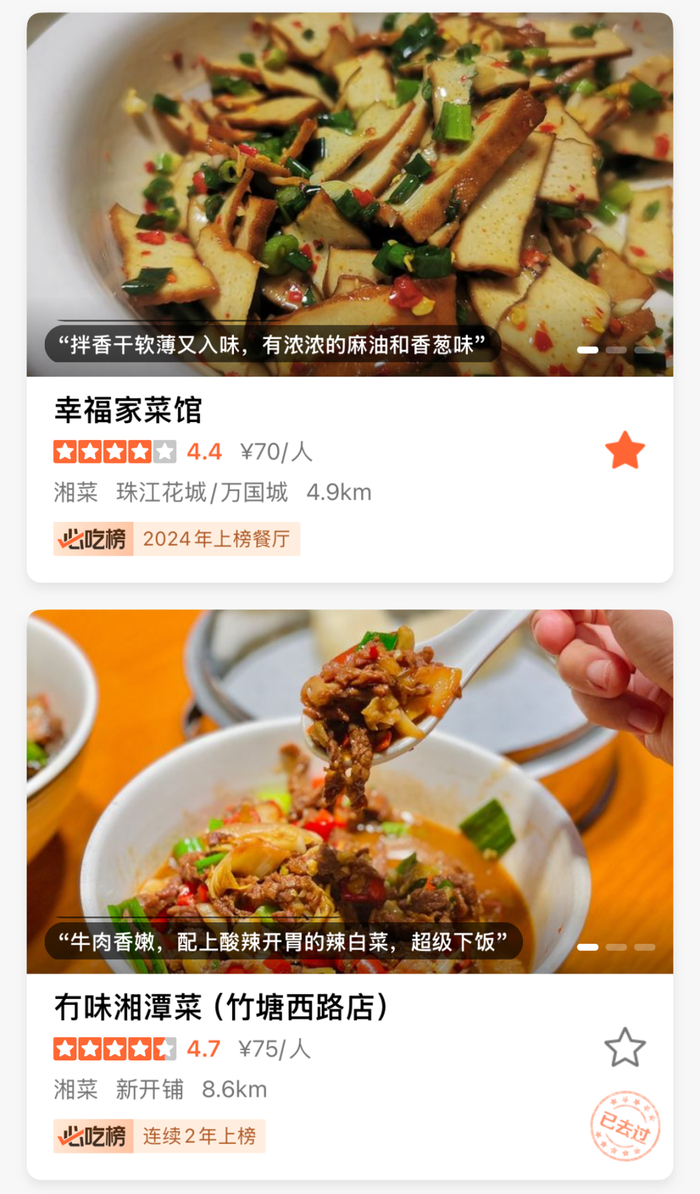700x1194 pixels.
Task: Tap the 必吃榜 连续2年上榜 badge
Action: click(x=160, y=1136)
